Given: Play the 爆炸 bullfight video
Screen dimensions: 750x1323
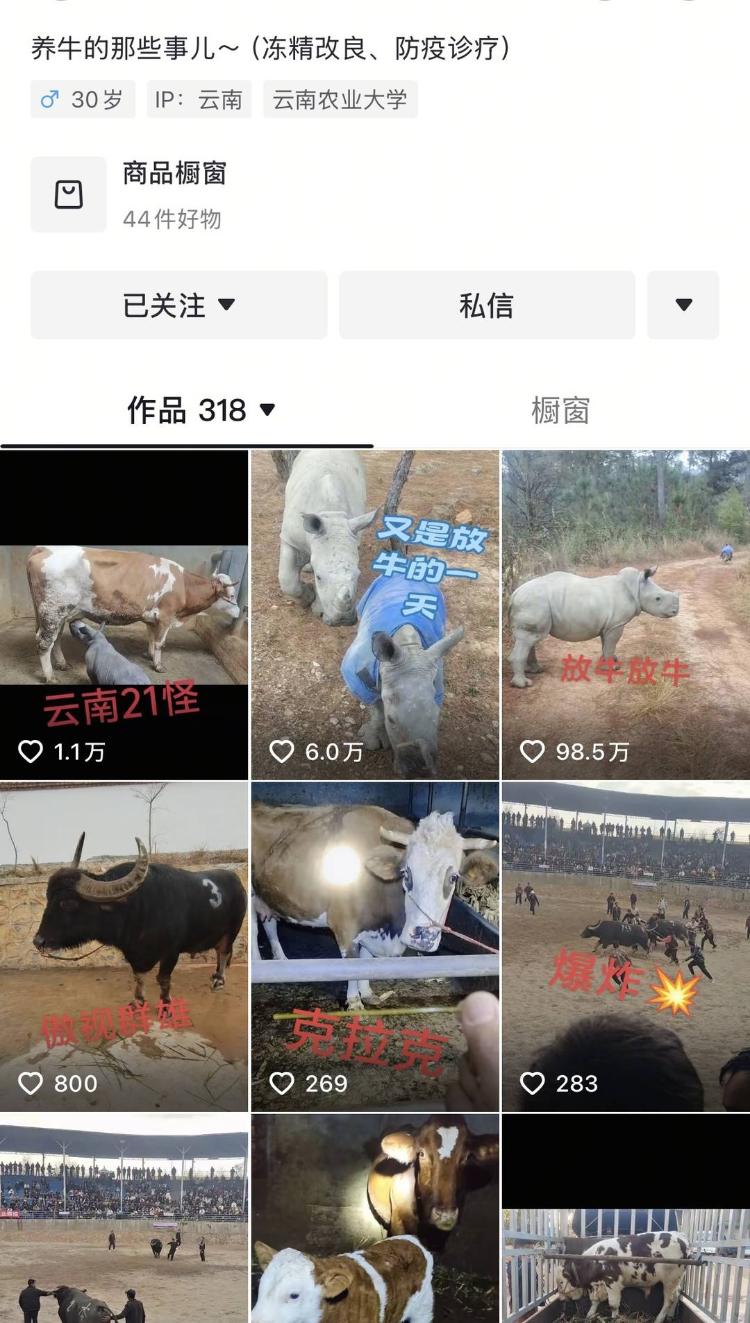Looking at the screenshot, I should (626, 946).
